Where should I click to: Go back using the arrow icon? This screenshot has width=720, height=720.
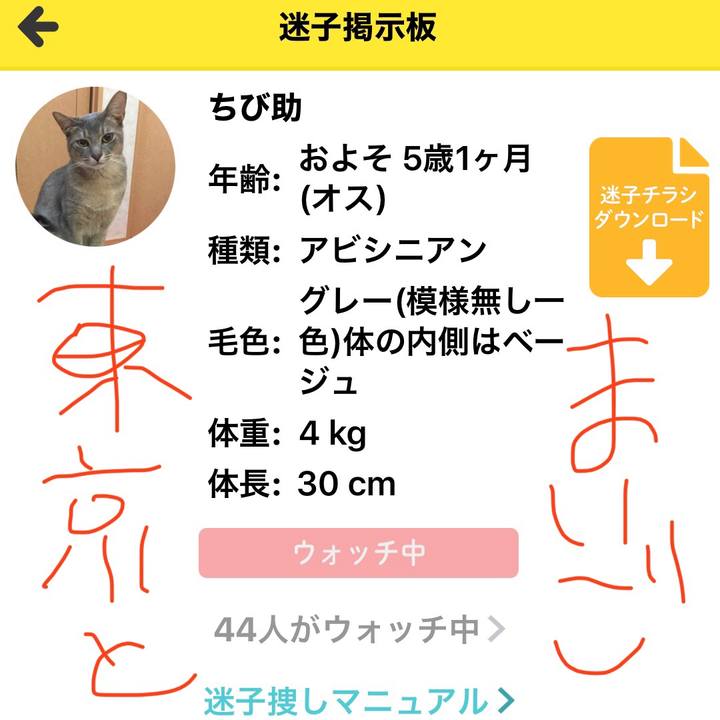coord(38,27)
